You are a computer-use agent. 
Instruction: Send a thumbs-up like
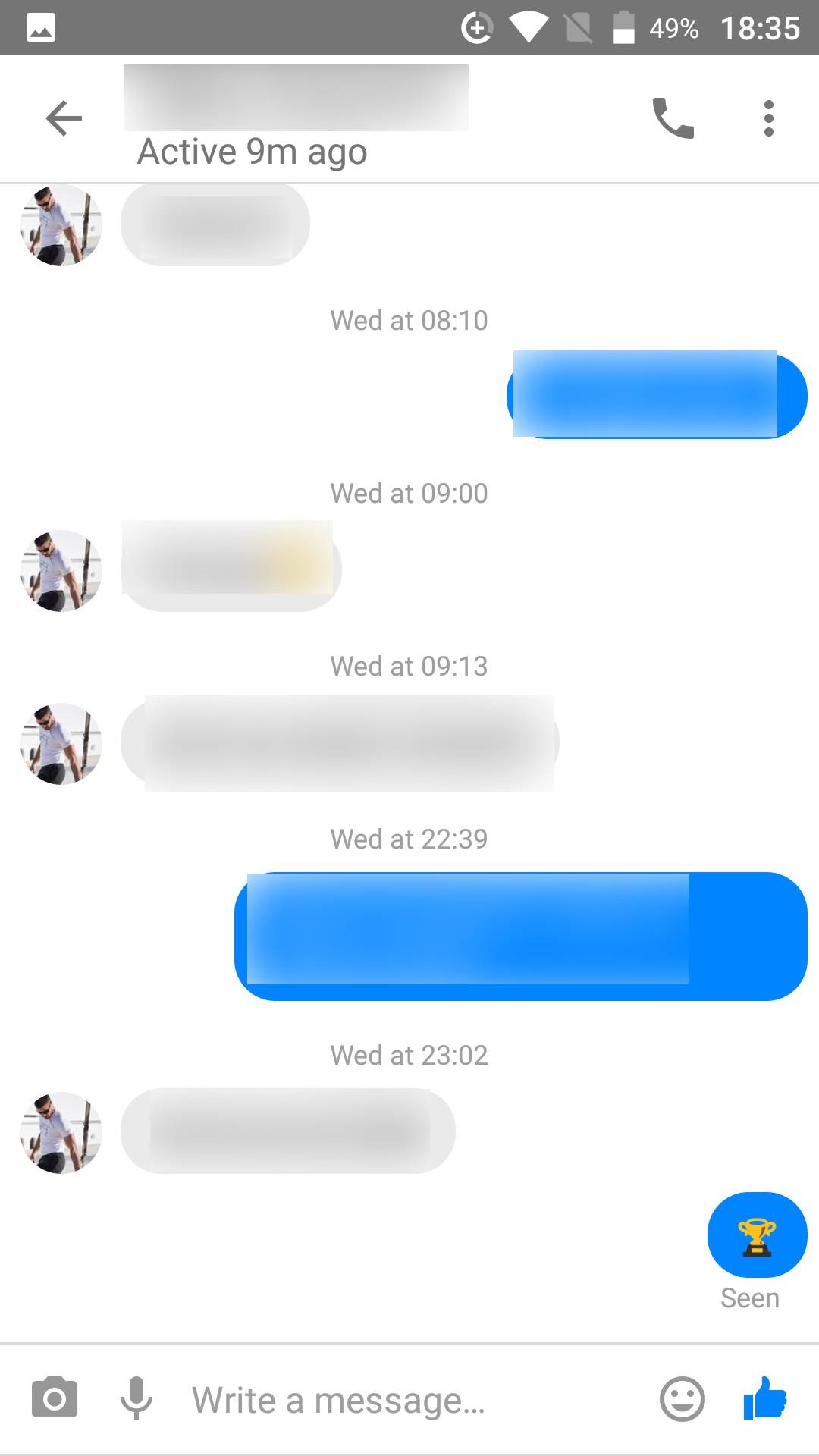765,1399
